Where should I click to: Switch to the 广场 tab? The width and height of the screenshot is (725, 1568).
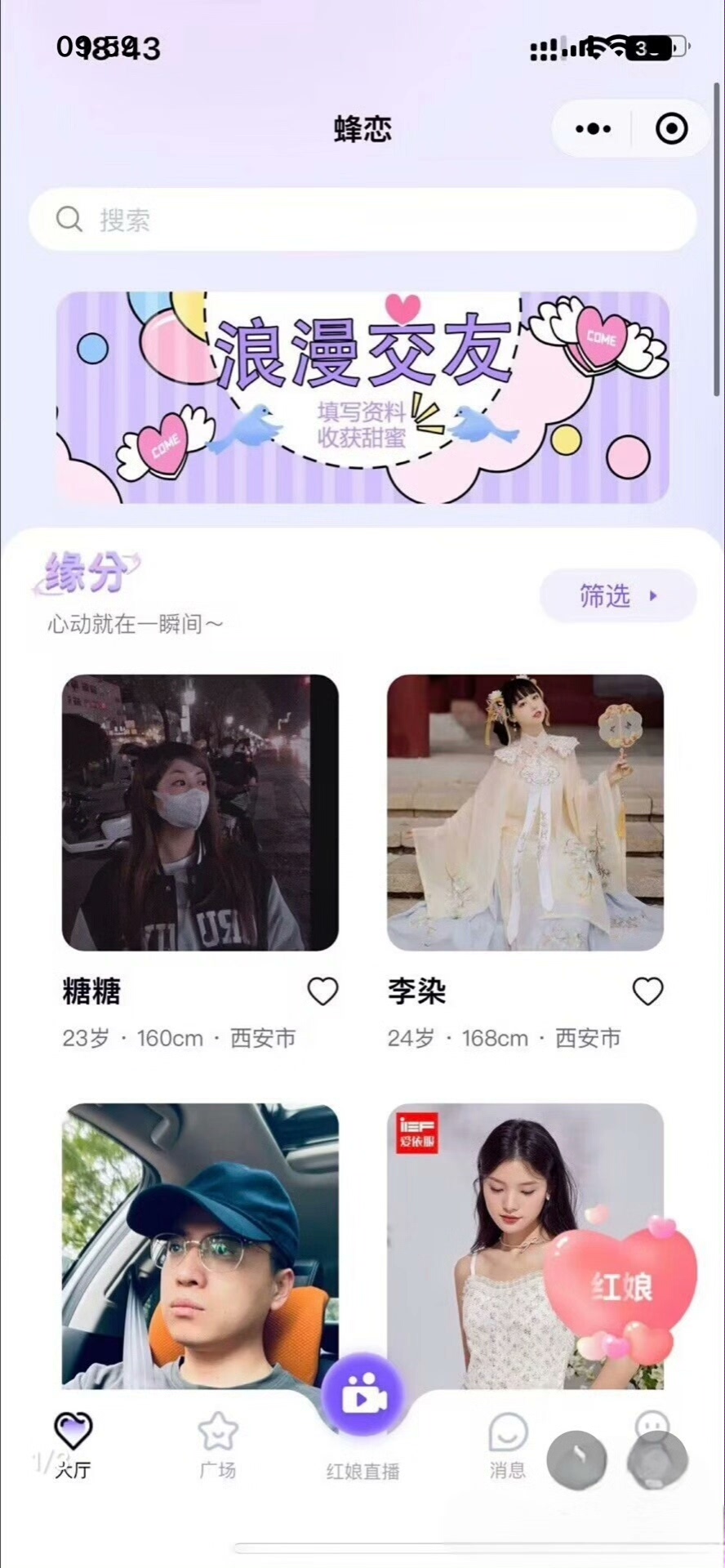[x=218, y=1447]
